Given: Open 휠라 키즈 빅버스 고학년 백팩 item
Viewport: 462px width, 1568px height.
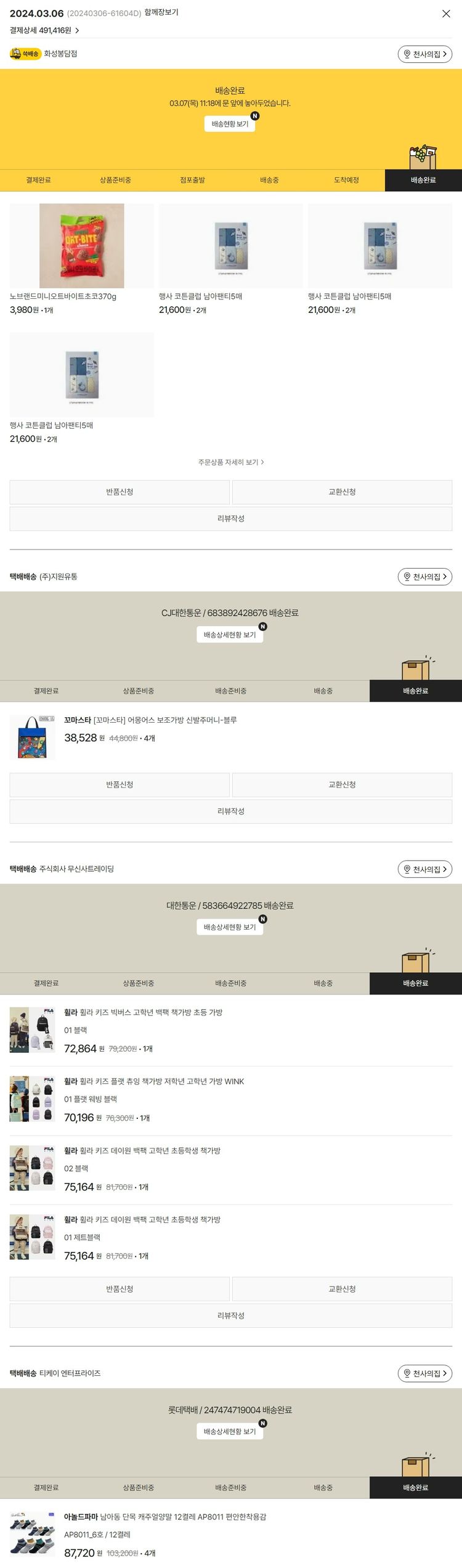Looking at the screenshot, I should (143, 1012).
